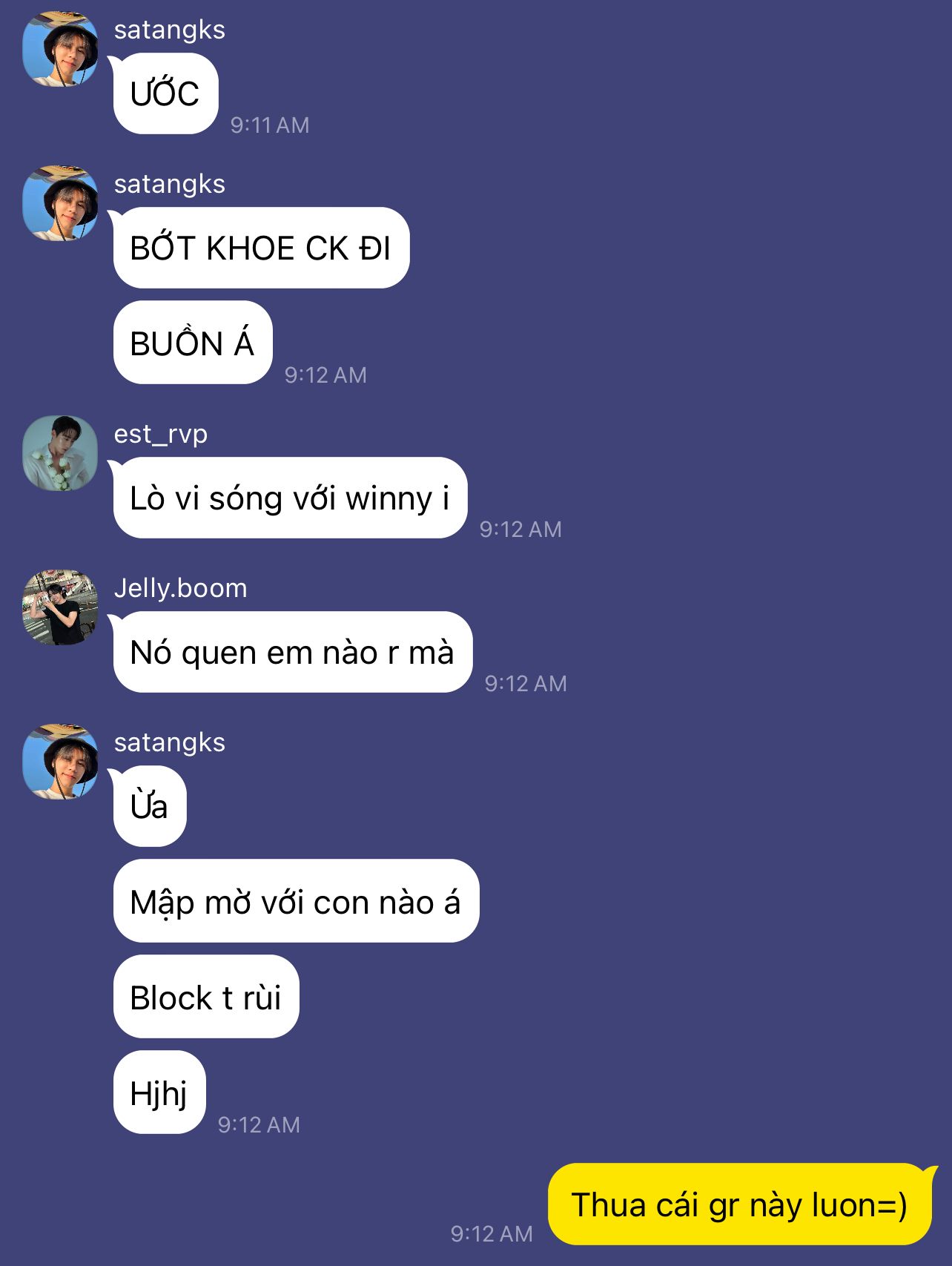Open satangks' avatar beside the ƯỚC message
Screen dimensions: 952x1266
pyautogui.click(x=60, y=50)
